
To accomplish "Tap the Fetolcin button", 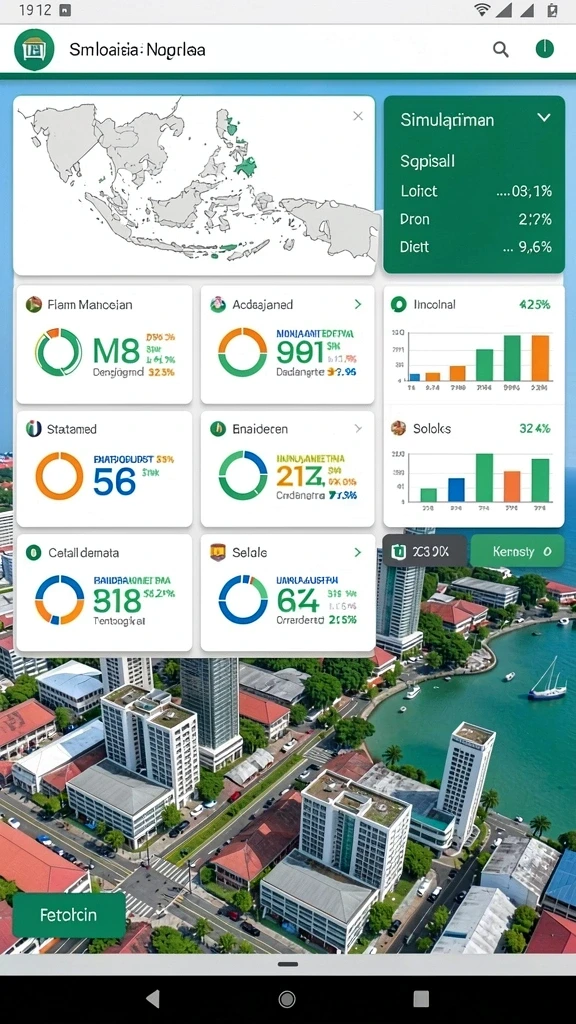I will (x=69, y=915).
